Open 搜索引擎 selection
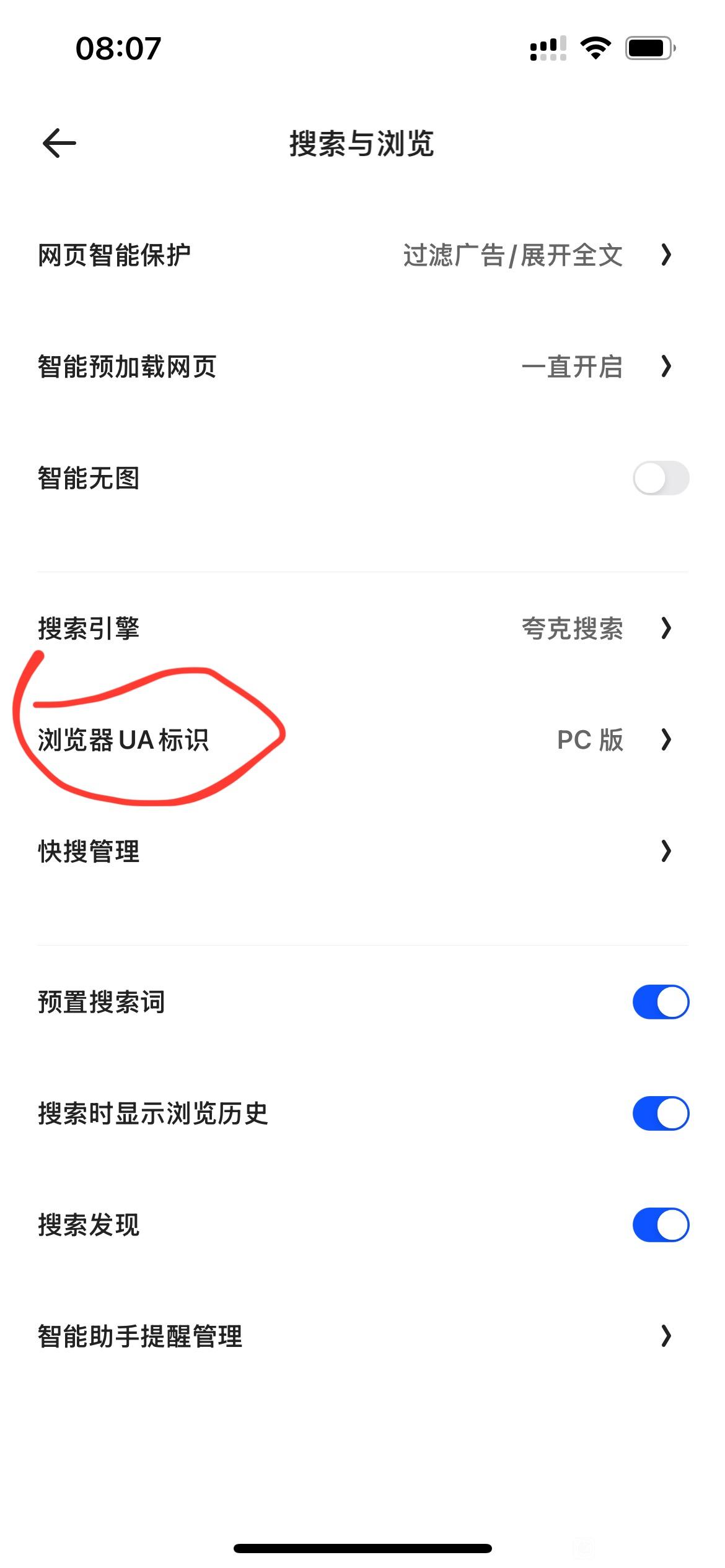 (x=362, y=629)
